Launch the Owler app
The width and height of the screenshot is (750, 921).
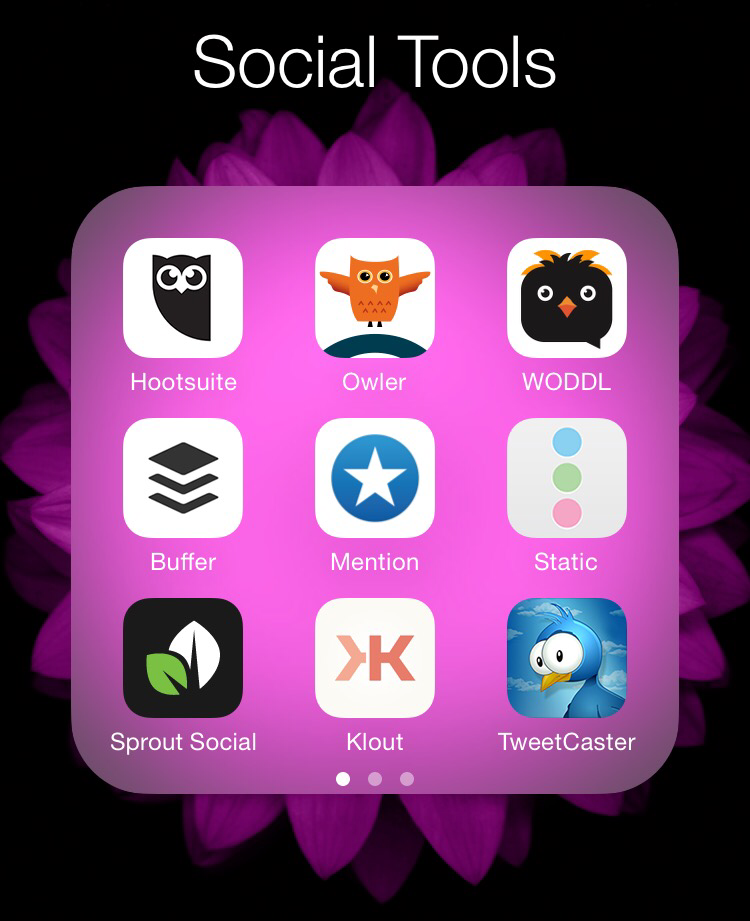(x=375, y=298)
